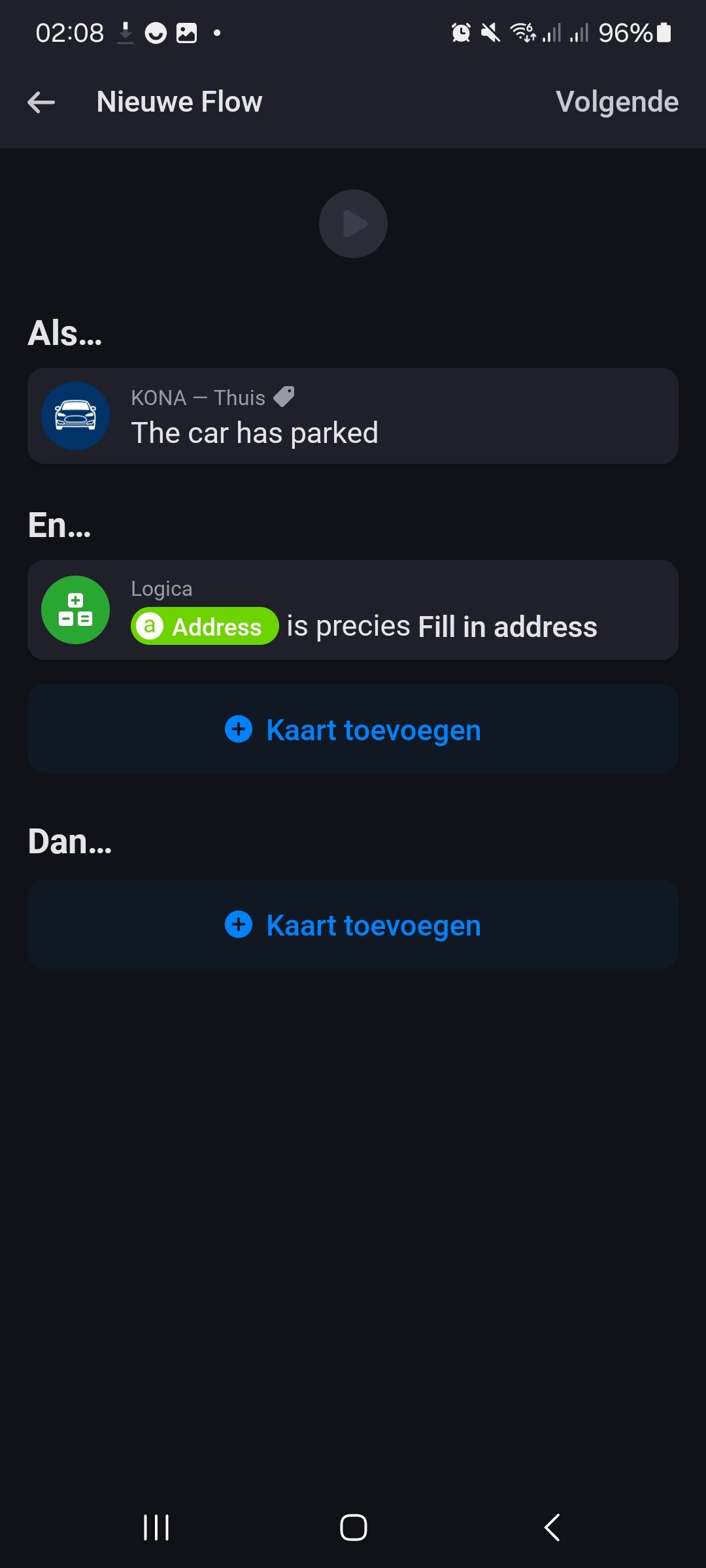
Task: Open recent apps from the navigation bar
Action: tap(156, 1527)
